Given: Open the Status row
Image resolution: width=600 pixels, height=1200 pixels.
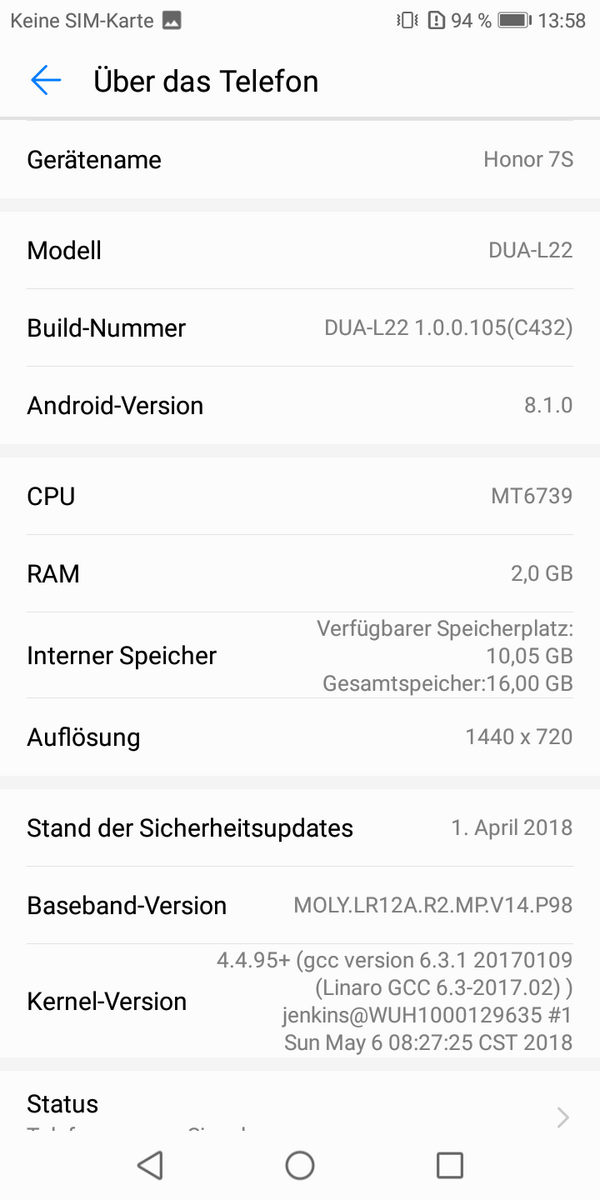Looking at the screenshot, I should pos(300,1103).
